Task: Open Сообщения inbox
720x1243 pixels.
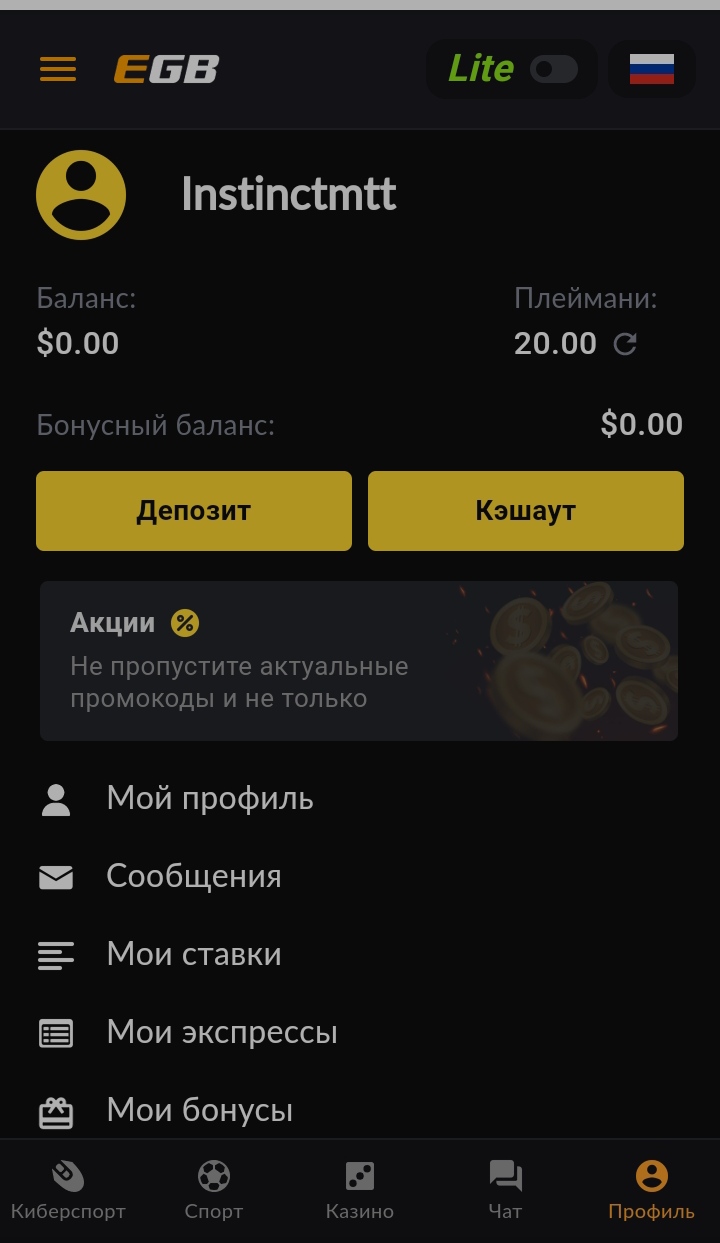Action: point(194,876)
